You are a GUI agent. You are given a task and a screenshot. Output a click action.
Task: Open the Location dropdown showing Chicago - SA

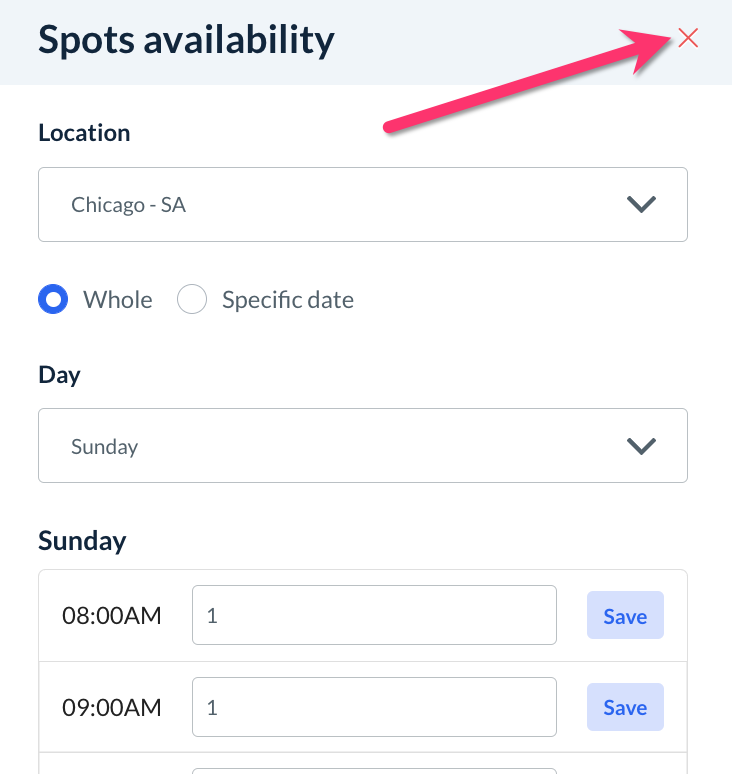[362, 205]
